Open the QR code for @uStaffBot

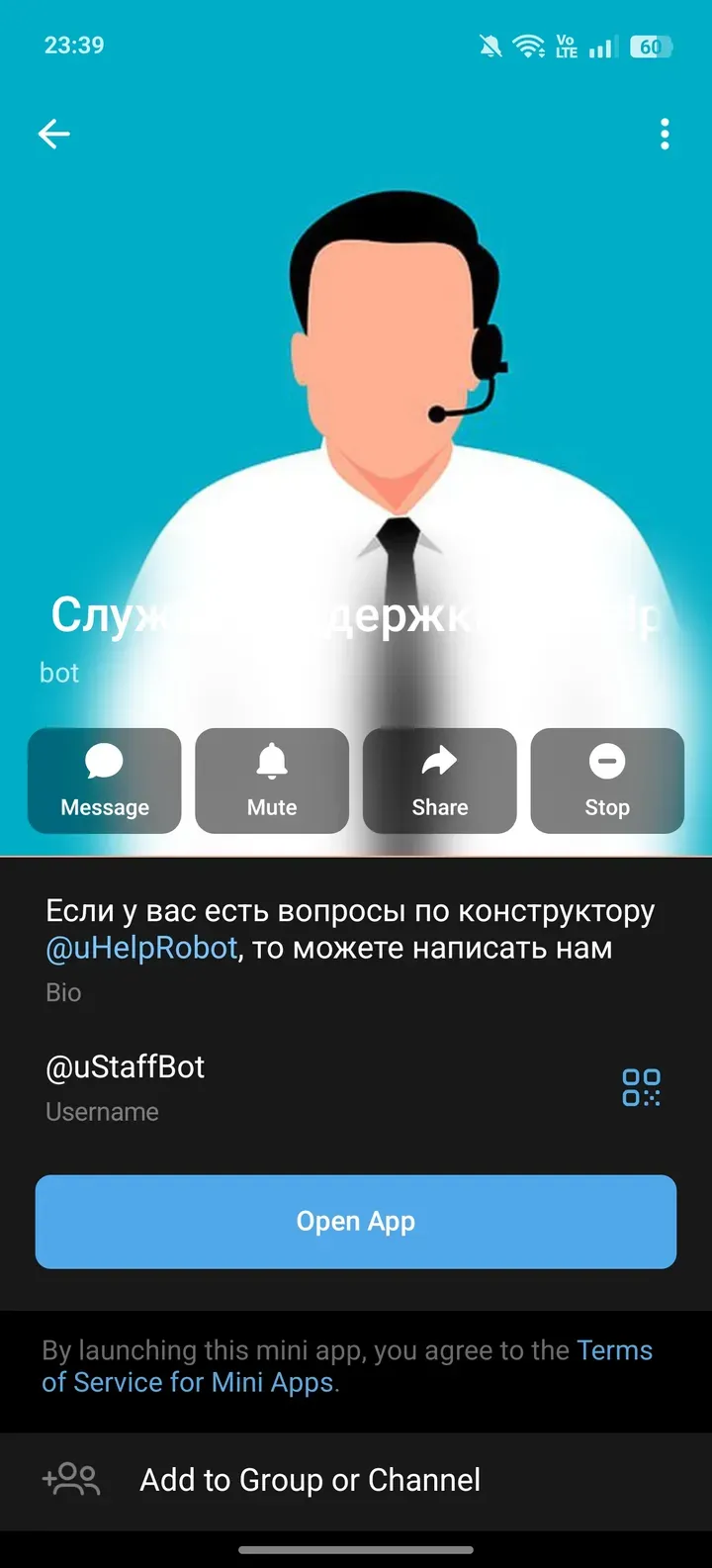641,1088
